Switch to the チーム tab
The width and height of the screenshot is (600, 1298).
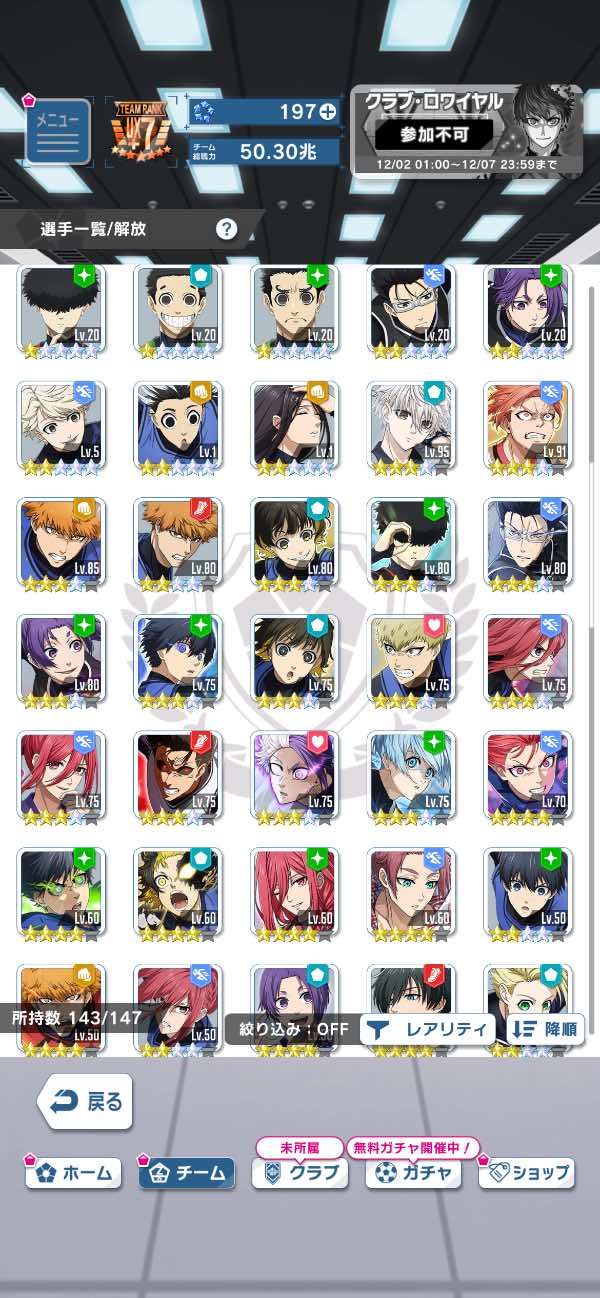(x=187, y=1172)
